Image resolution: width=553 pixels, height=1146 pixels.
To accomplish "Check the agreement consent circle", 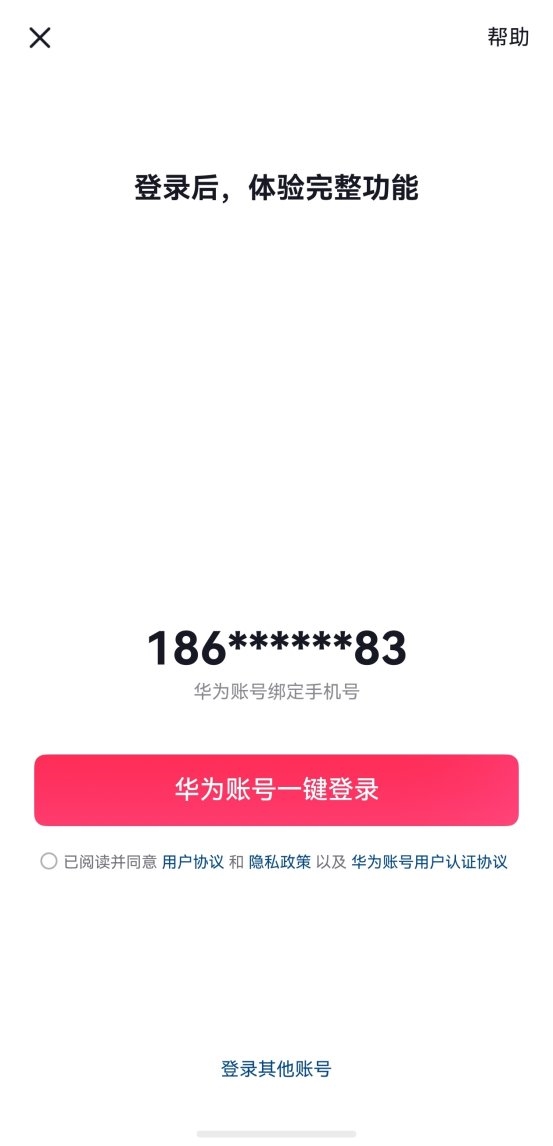I will click(48, 861).
